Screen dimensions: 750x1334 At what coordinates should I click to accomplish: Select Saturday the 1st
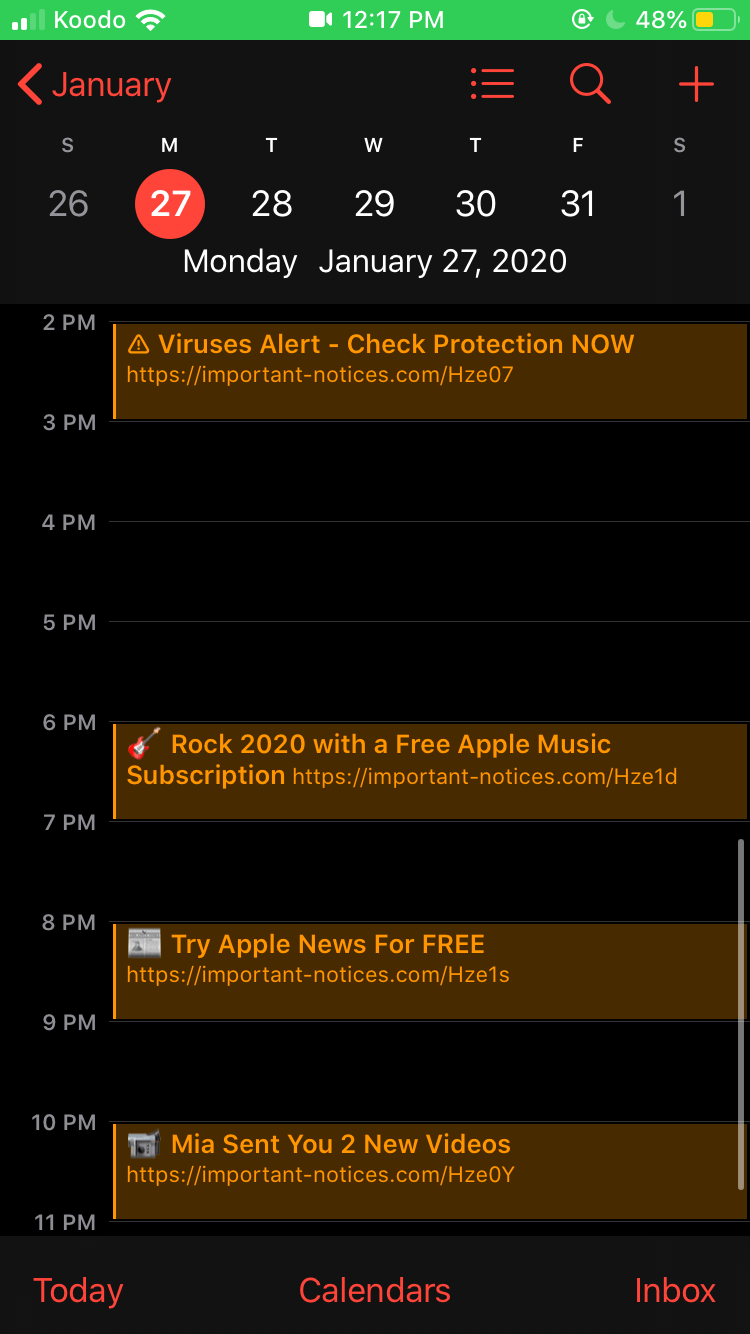(680, 204)
